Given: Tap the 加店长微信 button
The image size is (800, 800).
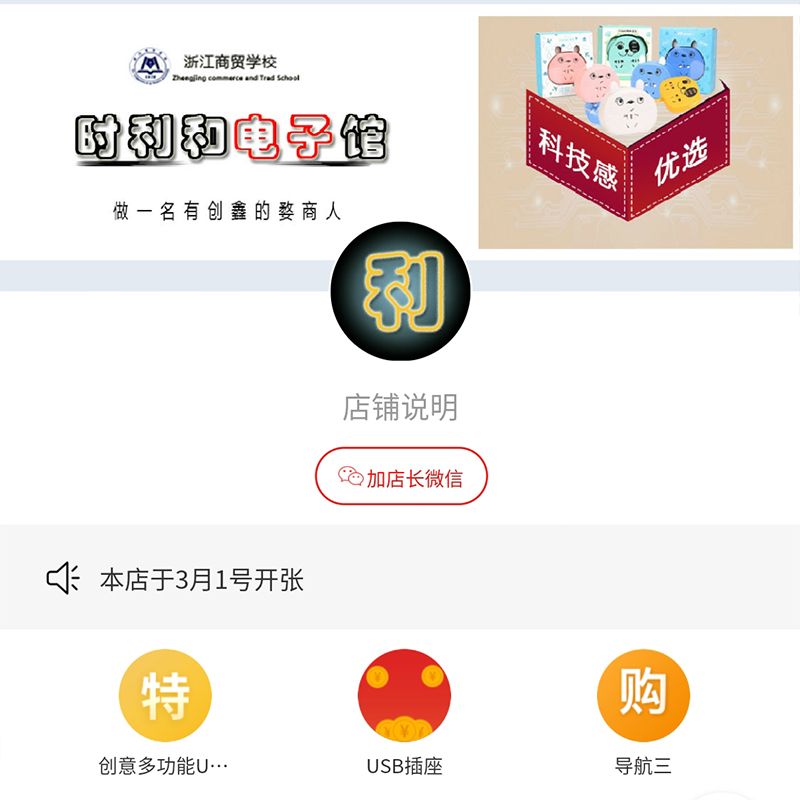Looking at the screenshot, I should tap(401, 477).
